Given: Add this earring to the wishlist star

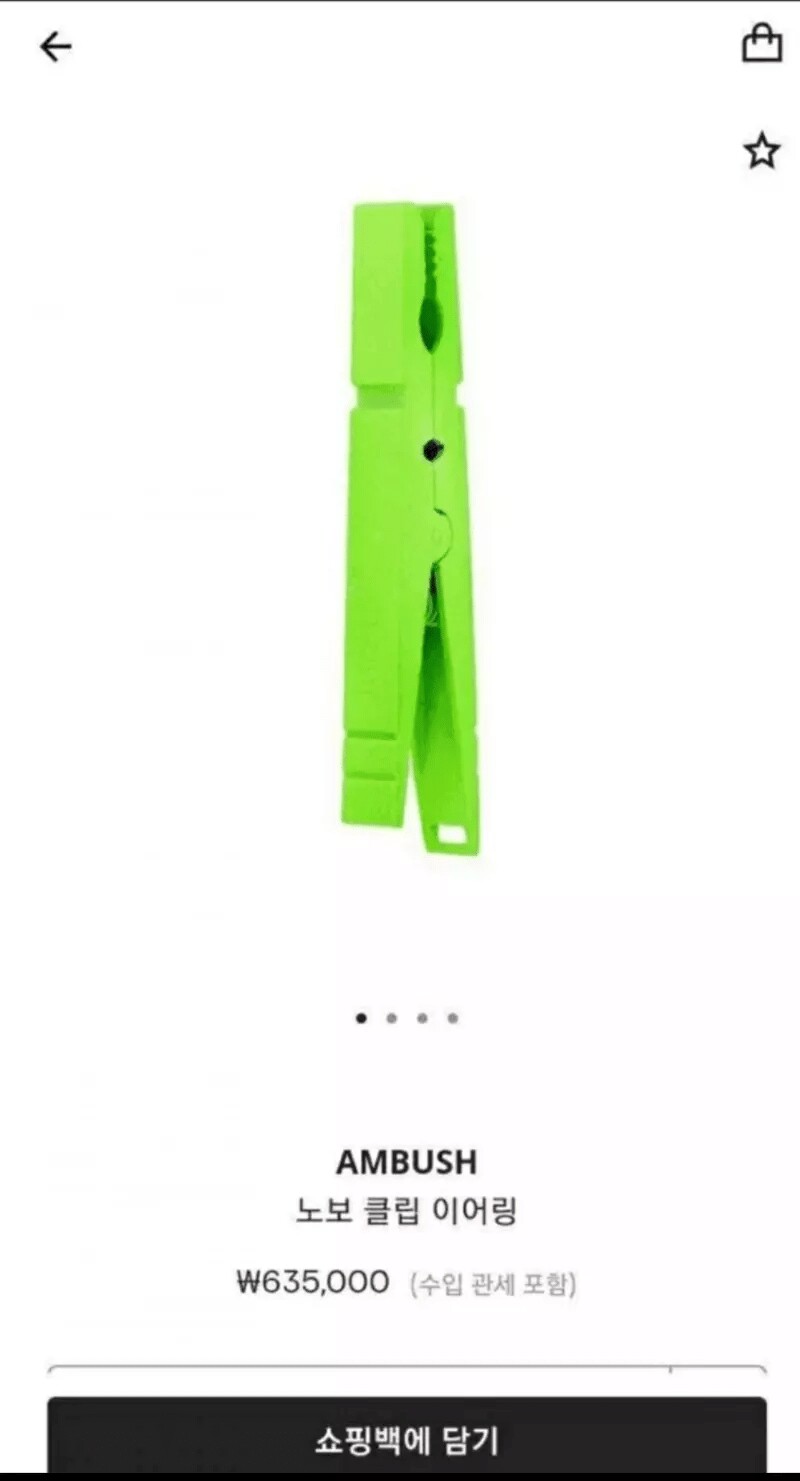Looking at the screenshot, I should pyautogui.click(x=761, y=151).
